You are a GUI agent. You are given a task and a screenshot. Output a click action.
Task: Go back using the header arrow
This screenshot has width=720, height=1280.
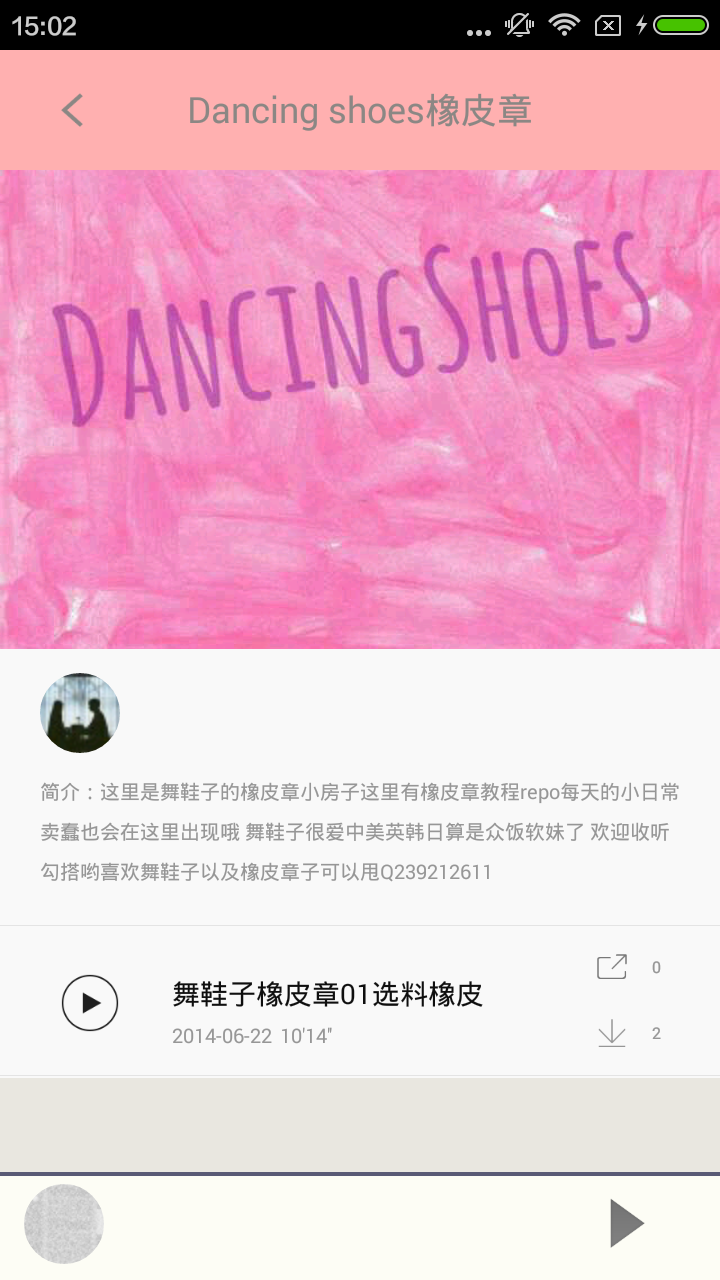[72, 110]
